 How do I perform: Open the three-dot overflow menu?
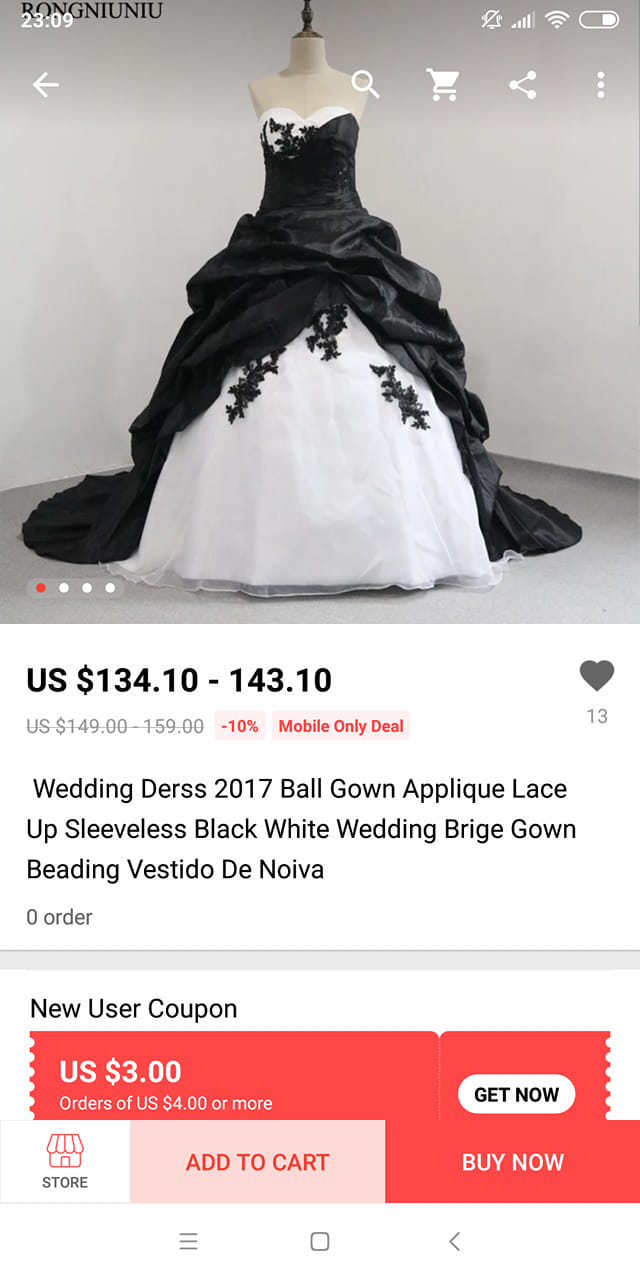point(600,85)
